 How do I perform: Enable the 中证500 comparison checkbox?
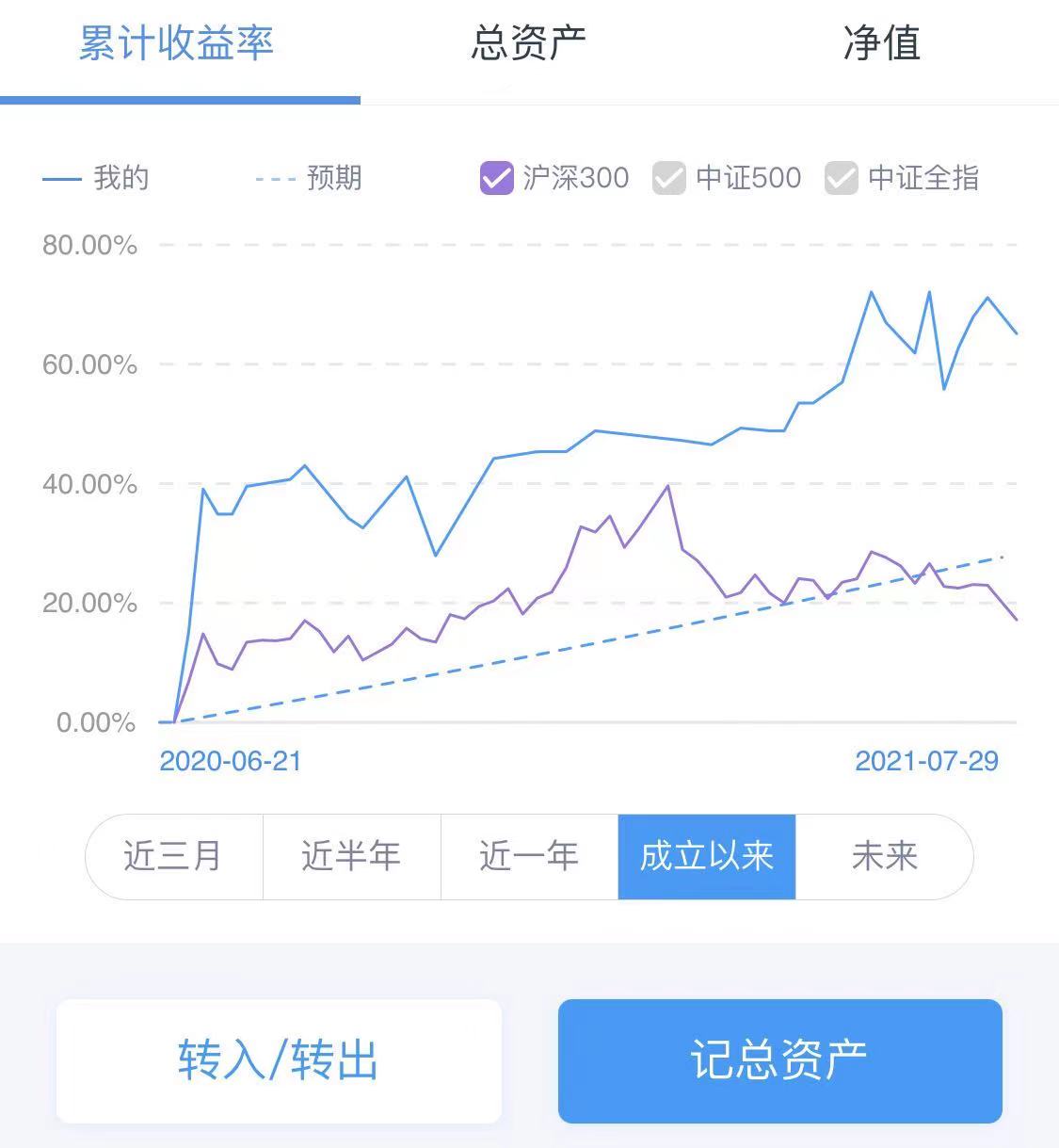tap(668, 178)
